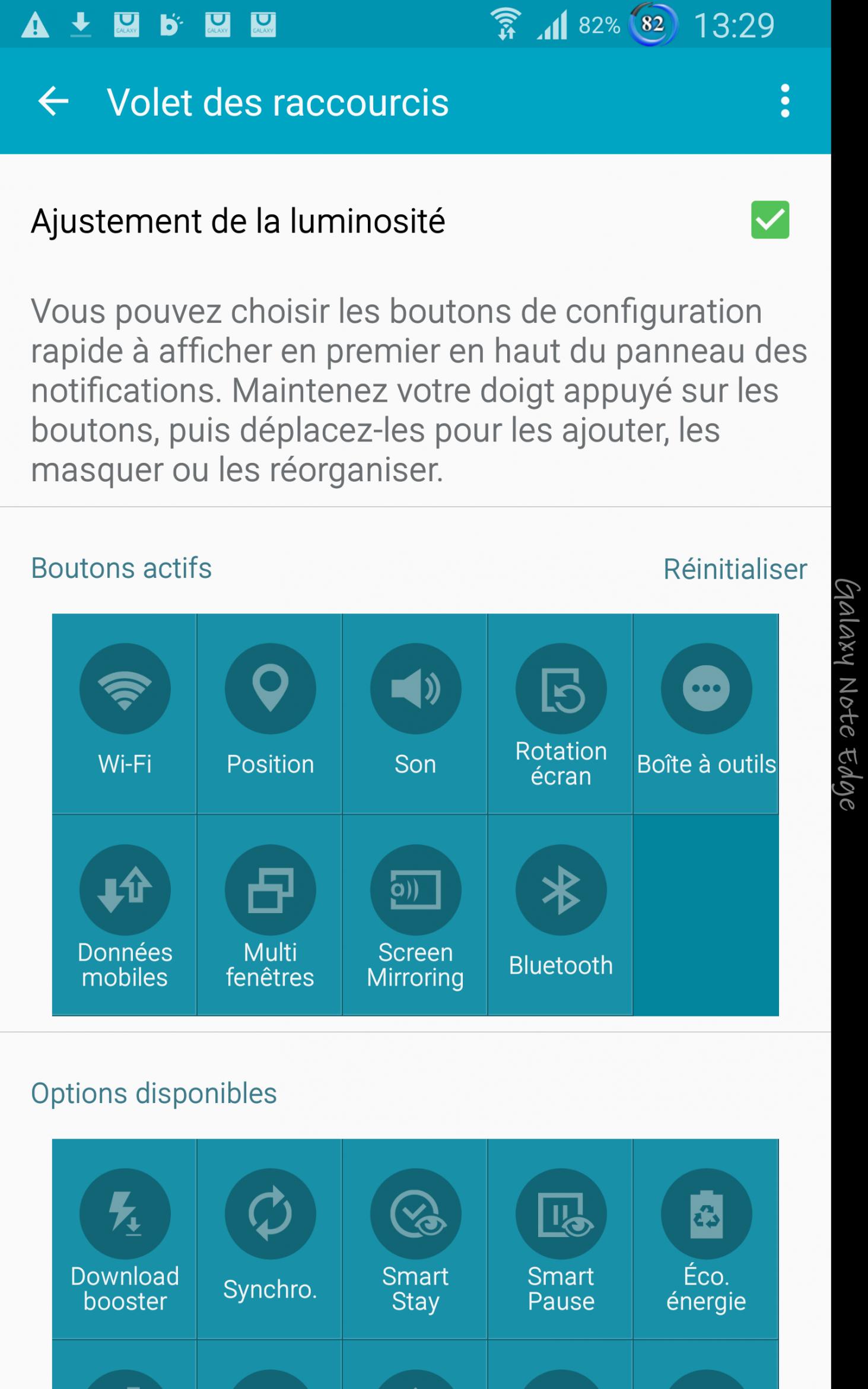868x1389 pixels.
Task: Tap the Boîte à outils tile
Action: click(706, 713)
